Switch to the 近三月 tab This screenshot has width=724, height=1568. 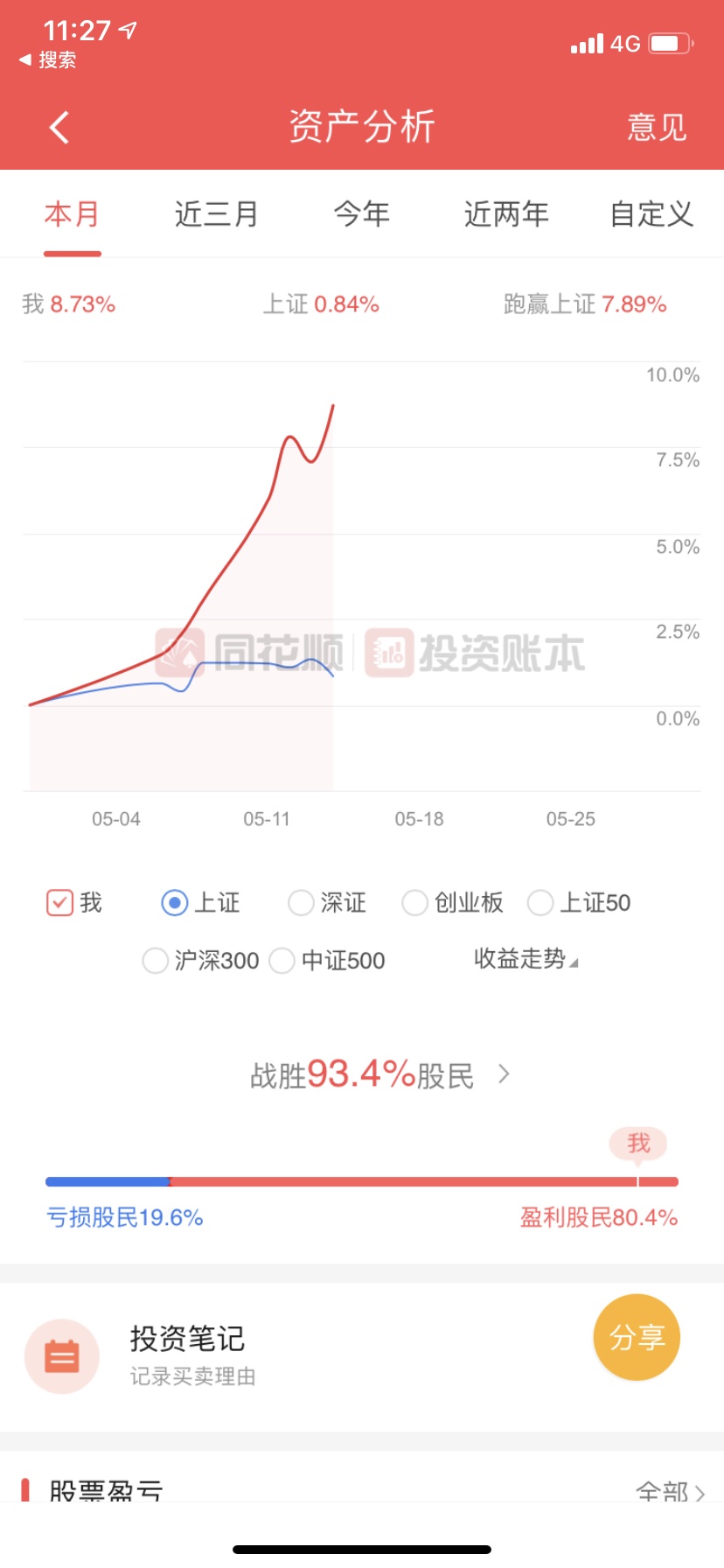pos(216,214)
